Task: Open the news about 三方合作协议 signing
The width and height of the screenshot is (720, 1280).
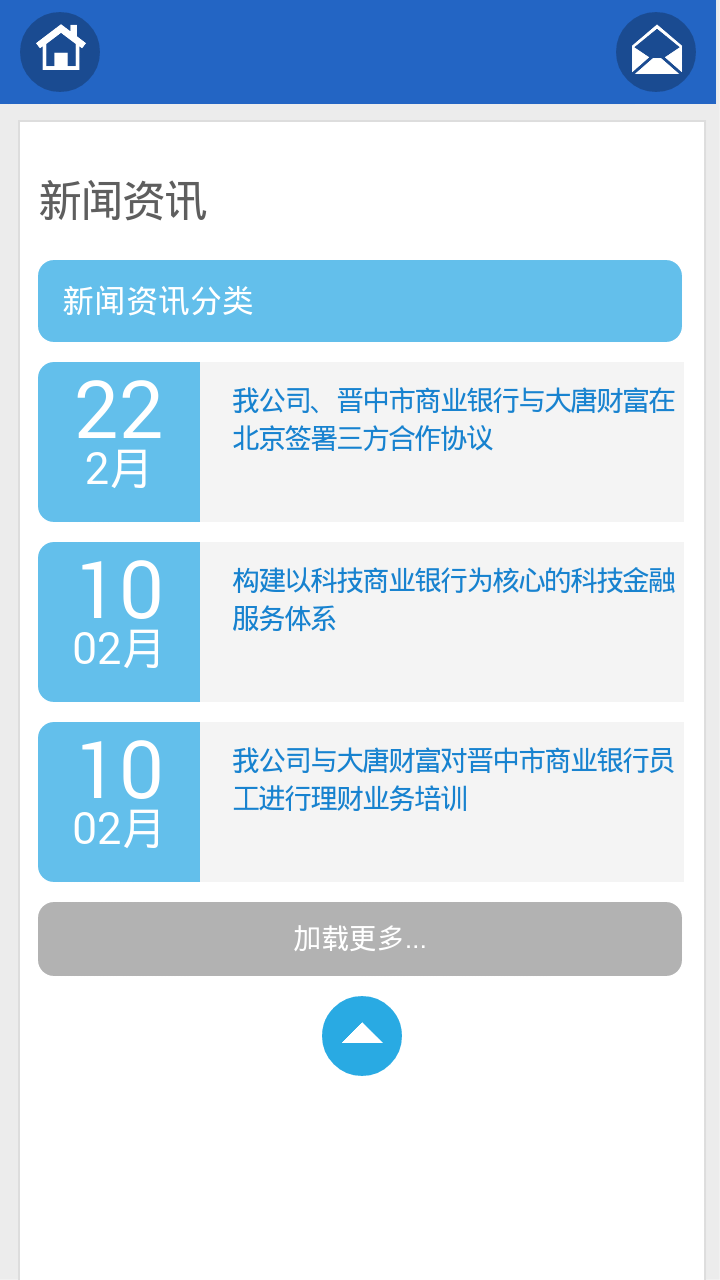Action: [452, 420]
